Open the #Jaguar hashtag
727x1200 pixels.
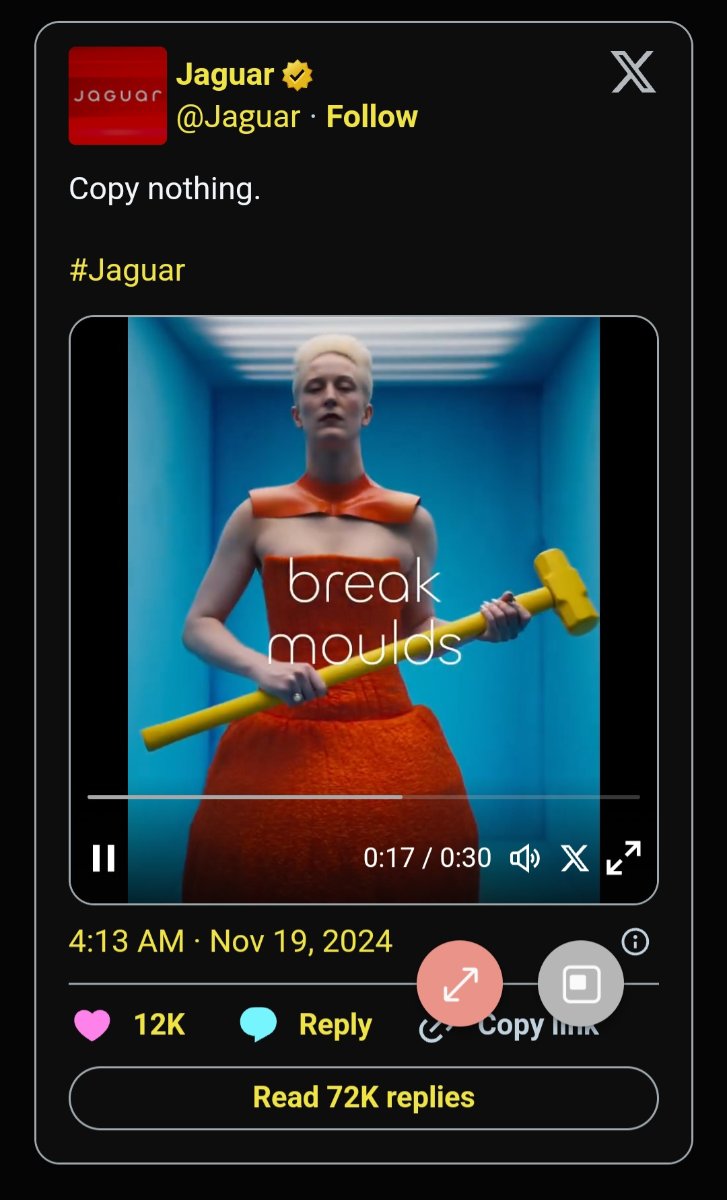coord(127,270)
